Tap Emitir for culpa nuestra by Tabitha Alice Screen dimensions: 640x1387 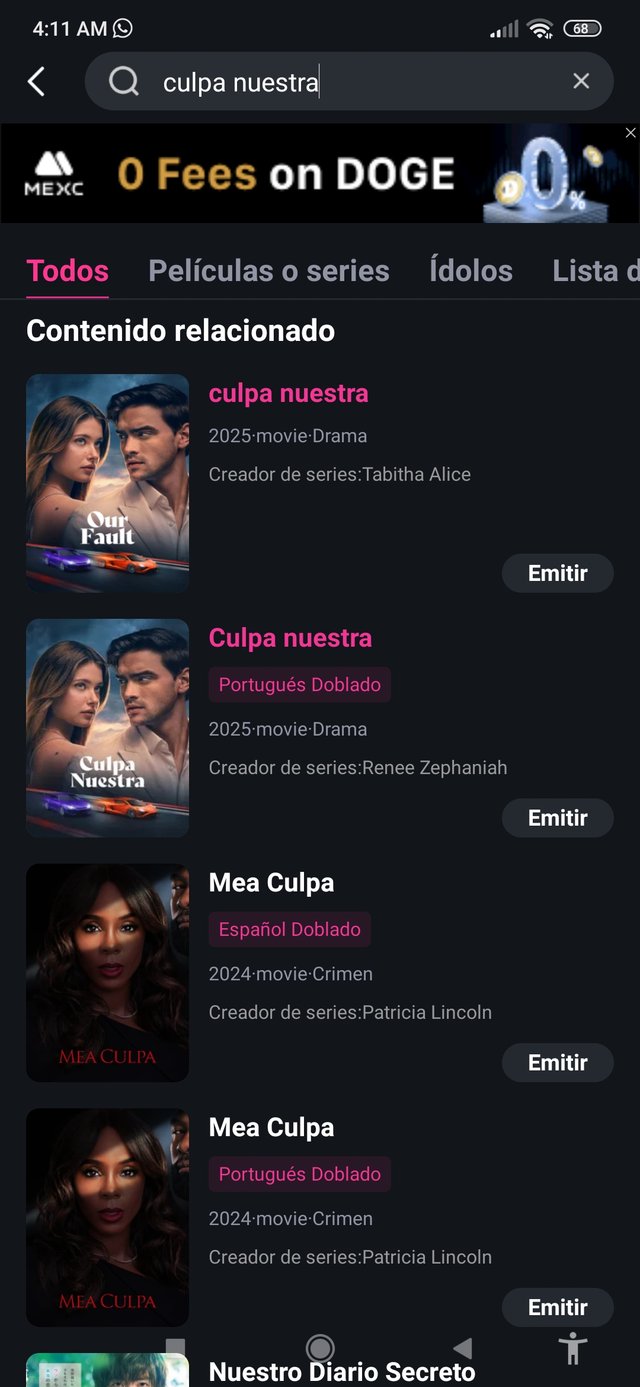pos(557,573)
